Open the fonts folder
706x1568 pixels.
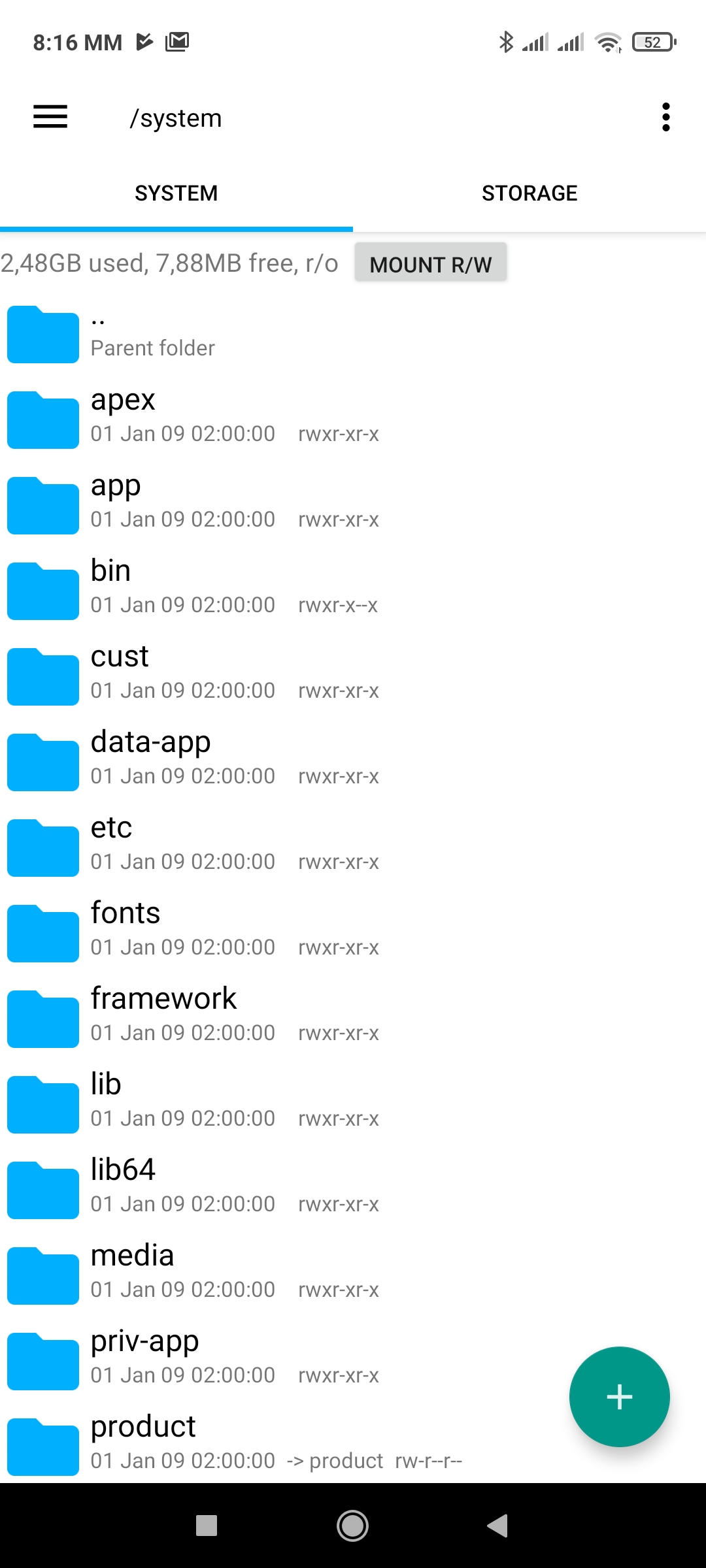353,933
